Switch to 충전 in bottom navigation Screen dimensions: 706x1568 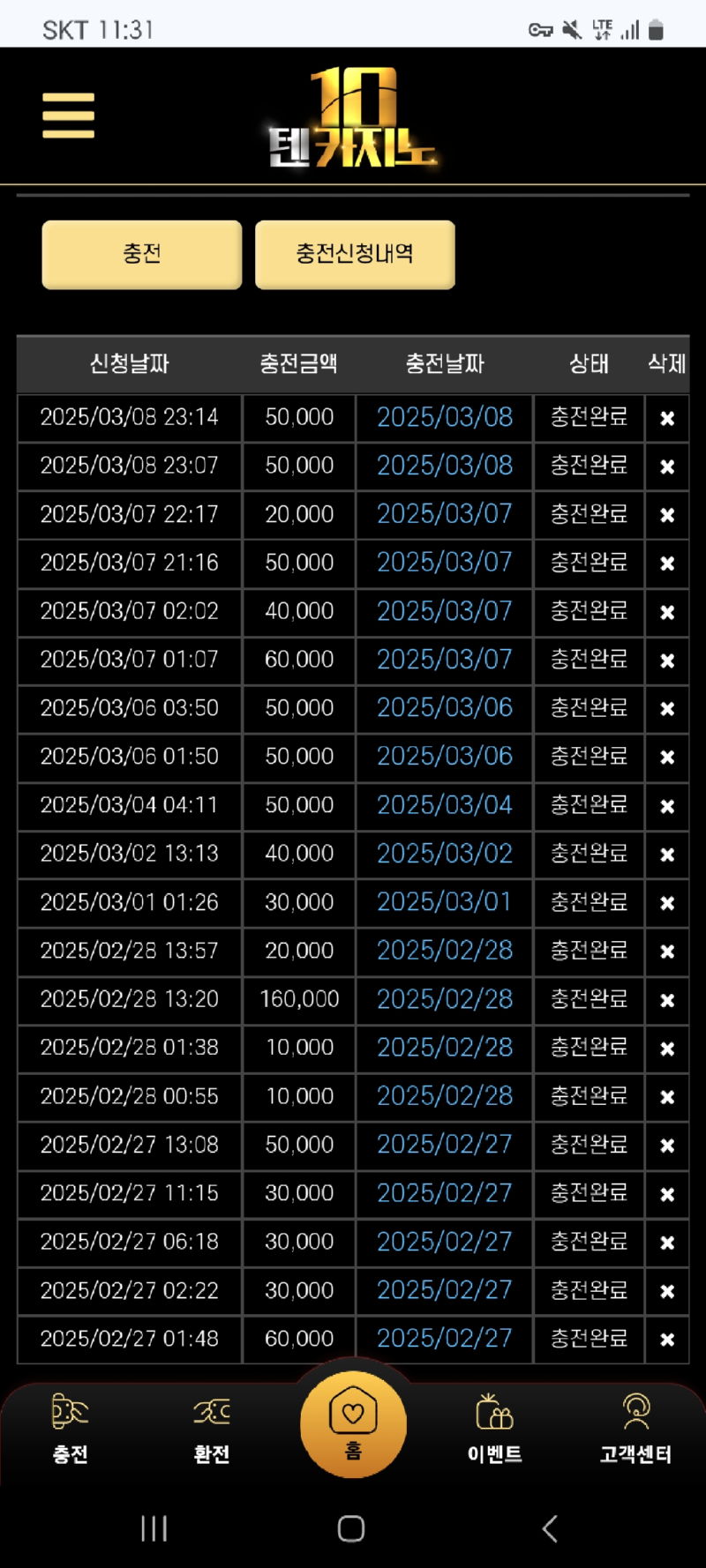pos(71,1429)
